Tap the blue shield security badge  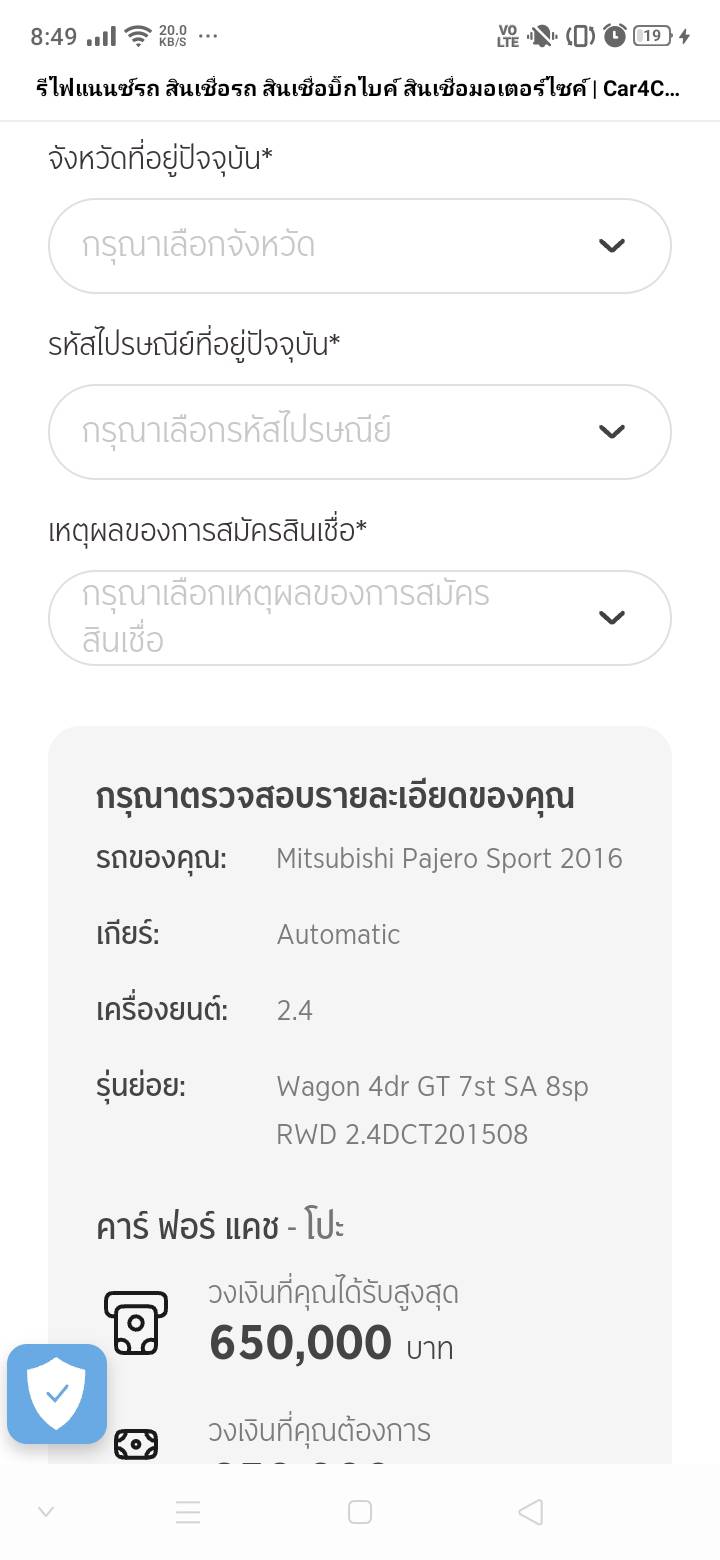pyautogui.click(x=57, y=1393)
